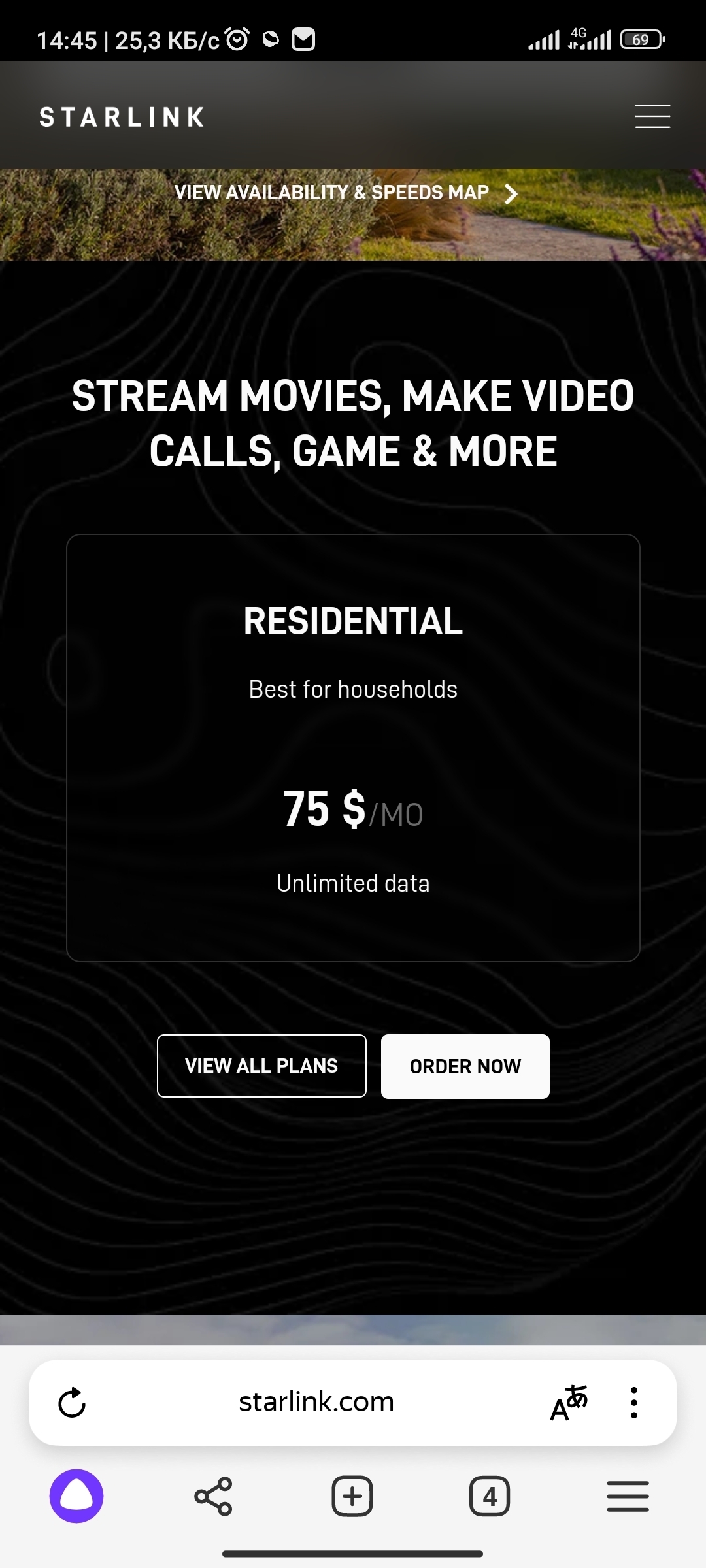Share this page
The image size is (706, 1568).
(x=214, y=1496)
